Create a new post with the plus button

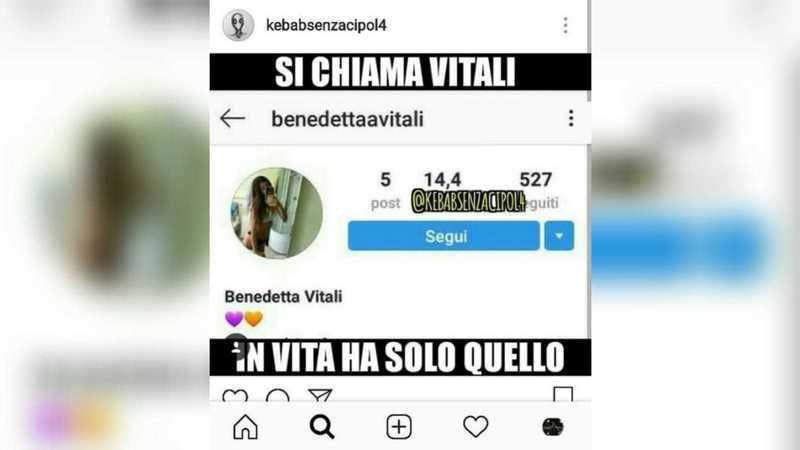[399, 427]
